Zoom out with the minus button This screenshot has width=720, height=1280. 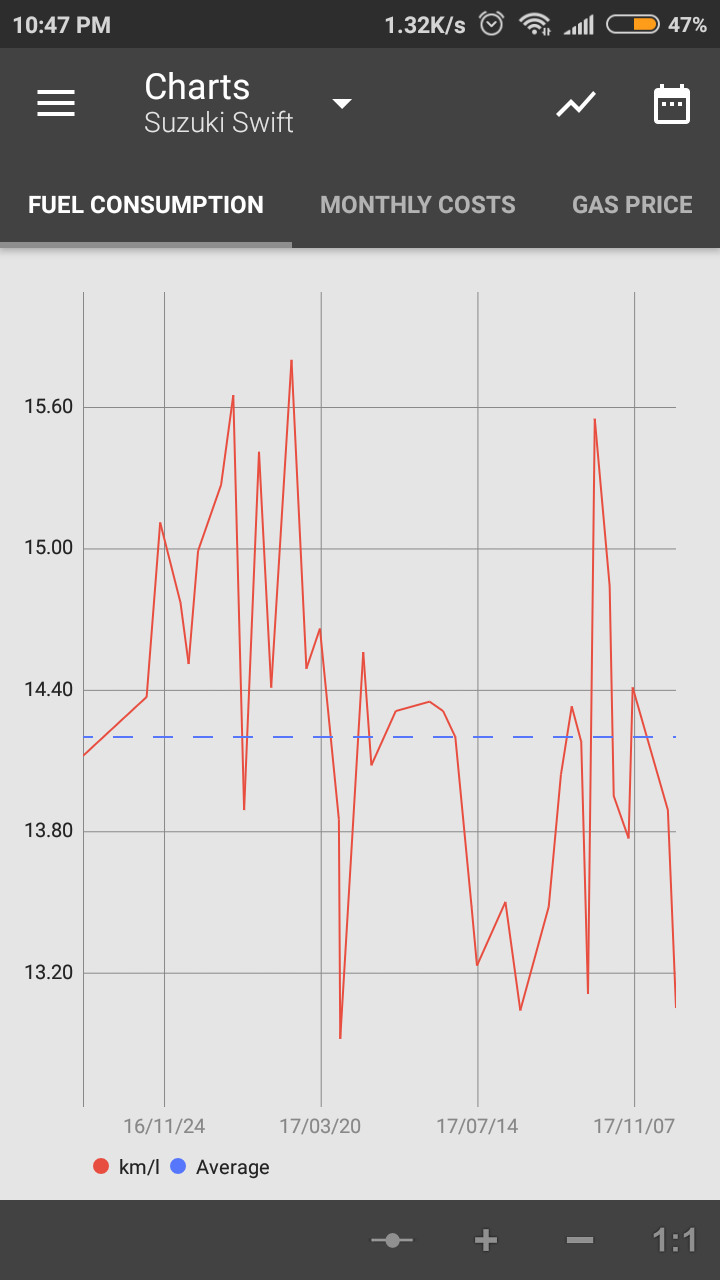580,1240
